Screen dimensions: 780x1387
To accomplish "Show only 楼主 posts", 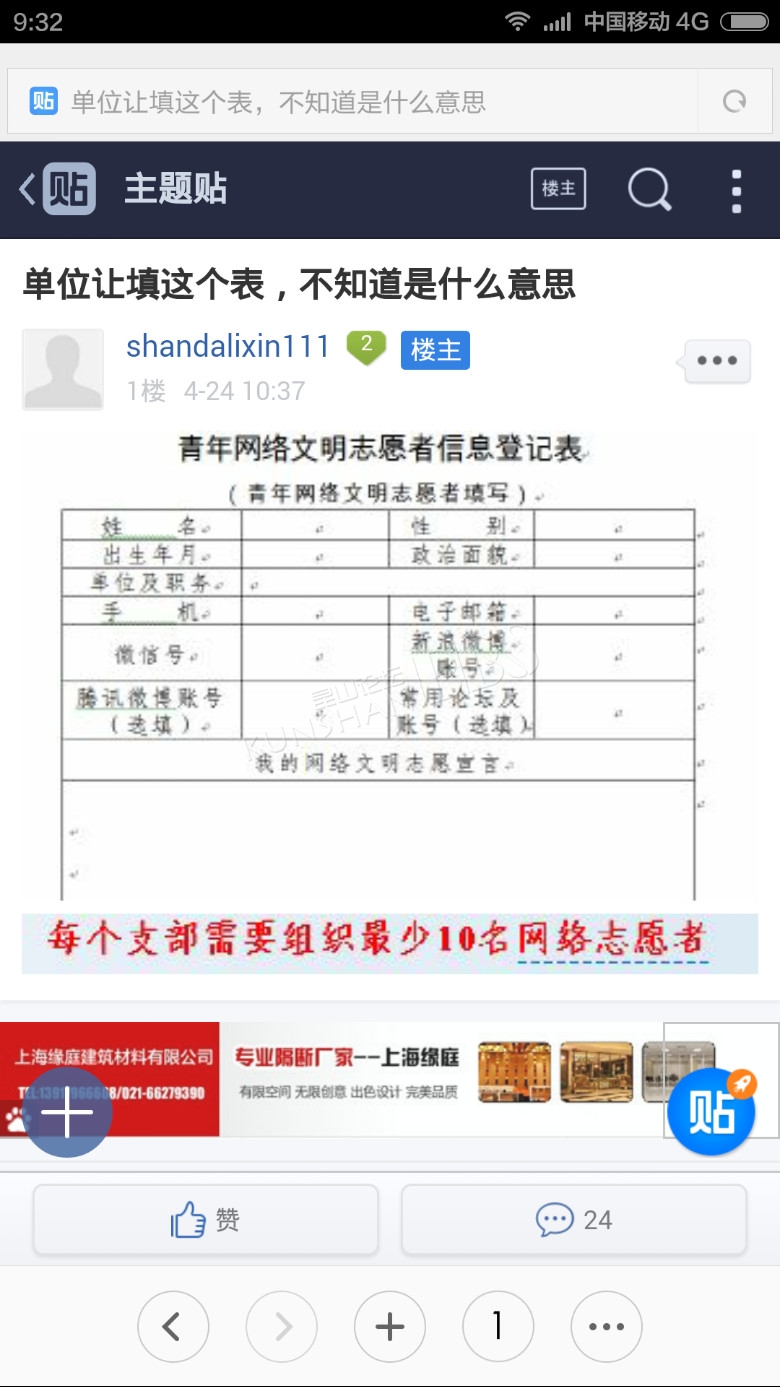I will click(558, 189).
